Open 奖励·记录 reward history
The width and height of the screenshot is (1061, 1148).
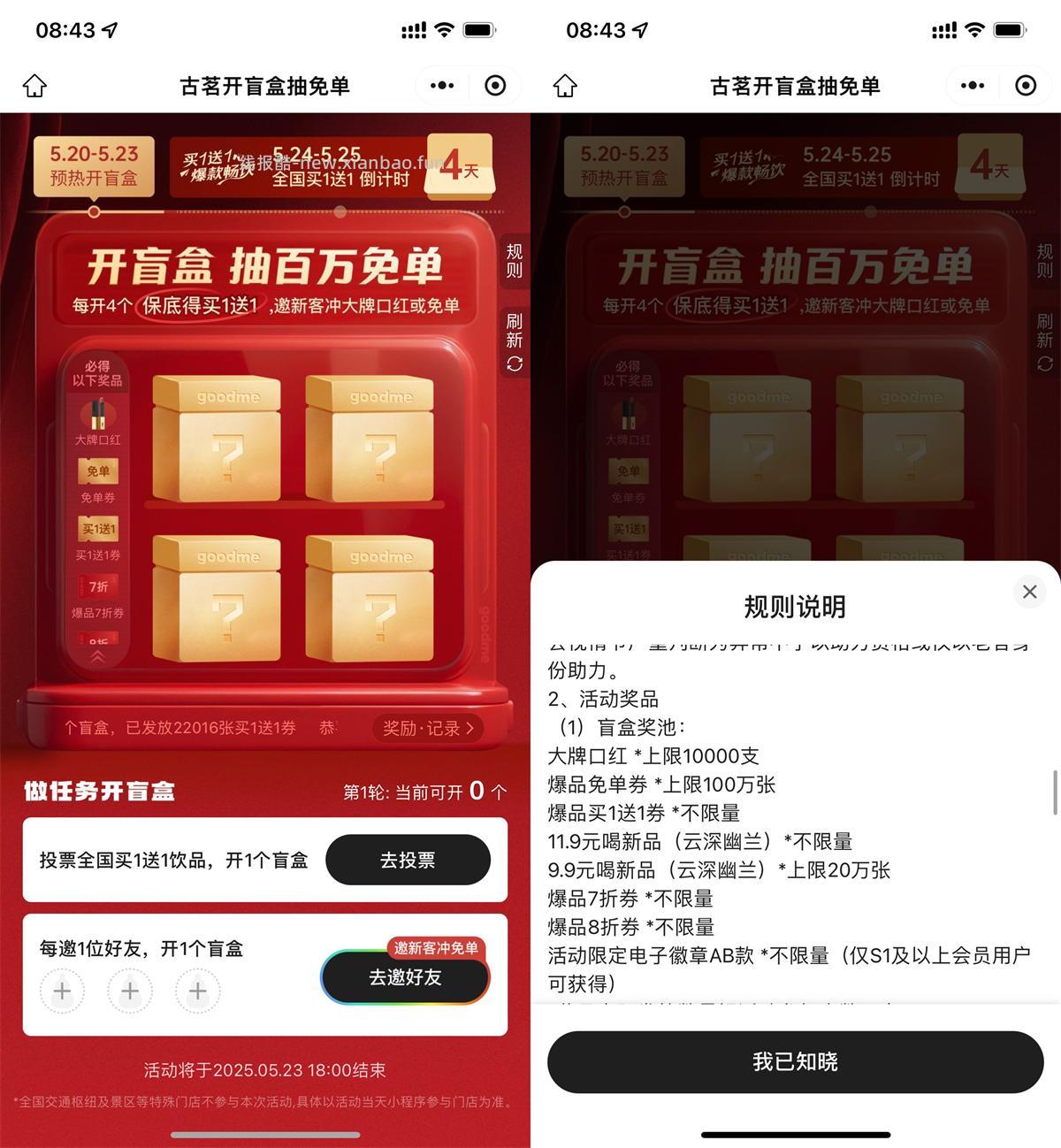click(429, 728)
